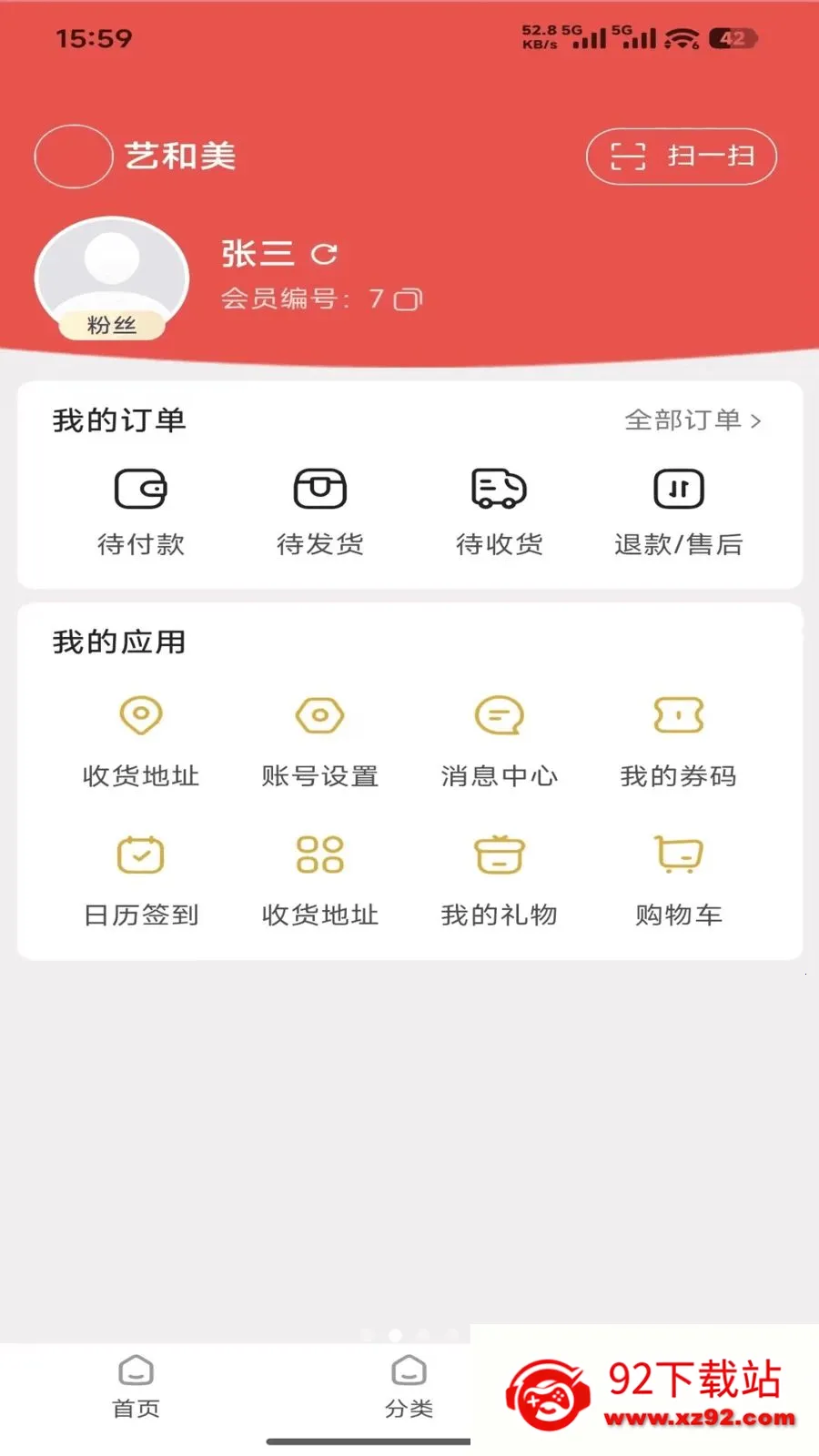The width and height of the screenshot is (819, 1456).
Task: Open 全部订单 to view all orders
Action: [682, 420]
